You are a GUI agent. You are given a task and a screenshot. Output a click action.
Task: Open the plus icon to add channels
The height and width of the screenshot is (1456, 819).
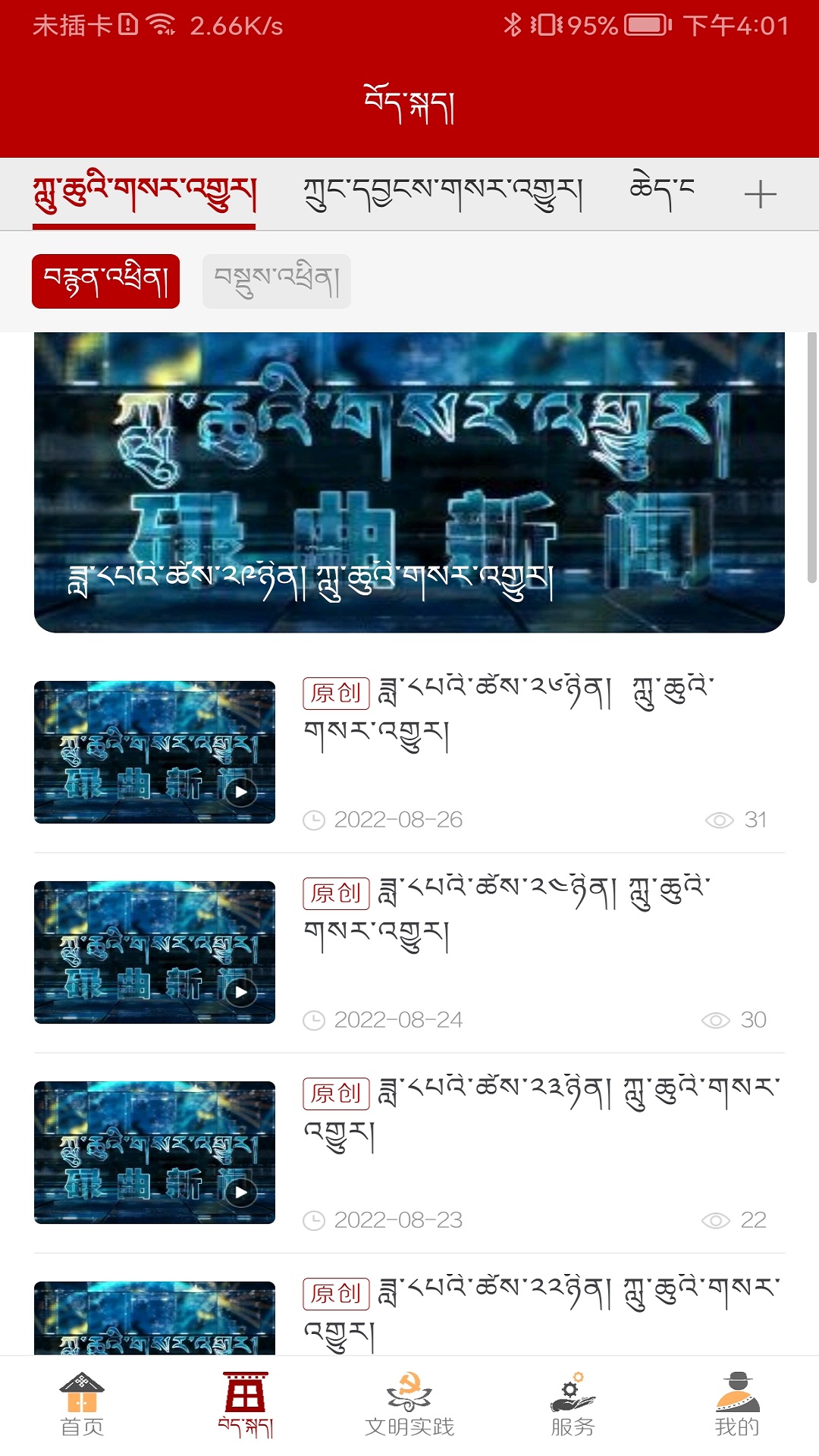[760, 195]
